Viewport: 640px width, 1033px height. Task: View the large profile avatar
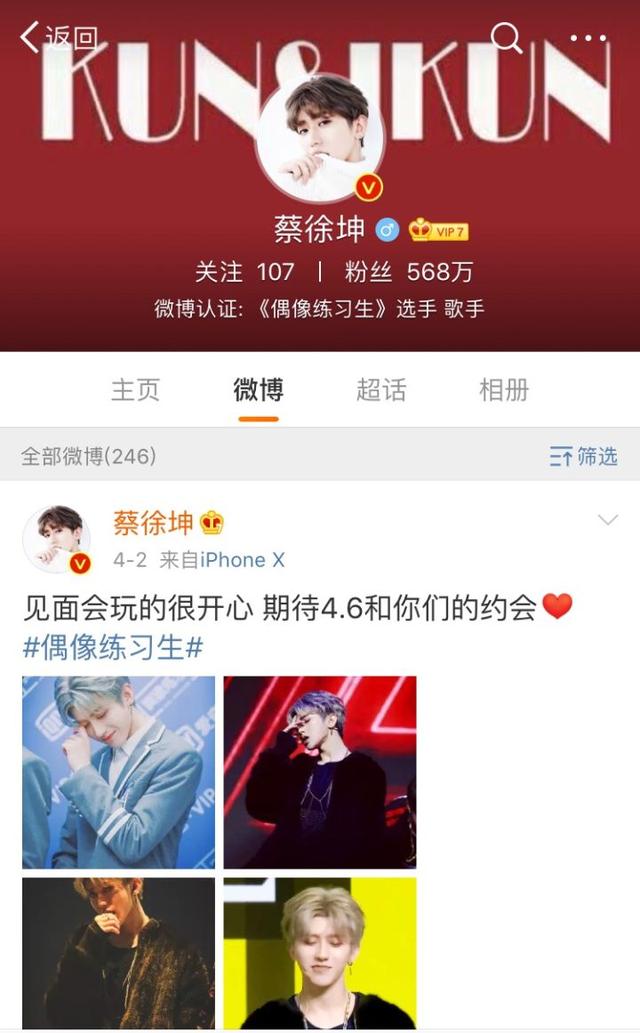[x=320, y=137]
